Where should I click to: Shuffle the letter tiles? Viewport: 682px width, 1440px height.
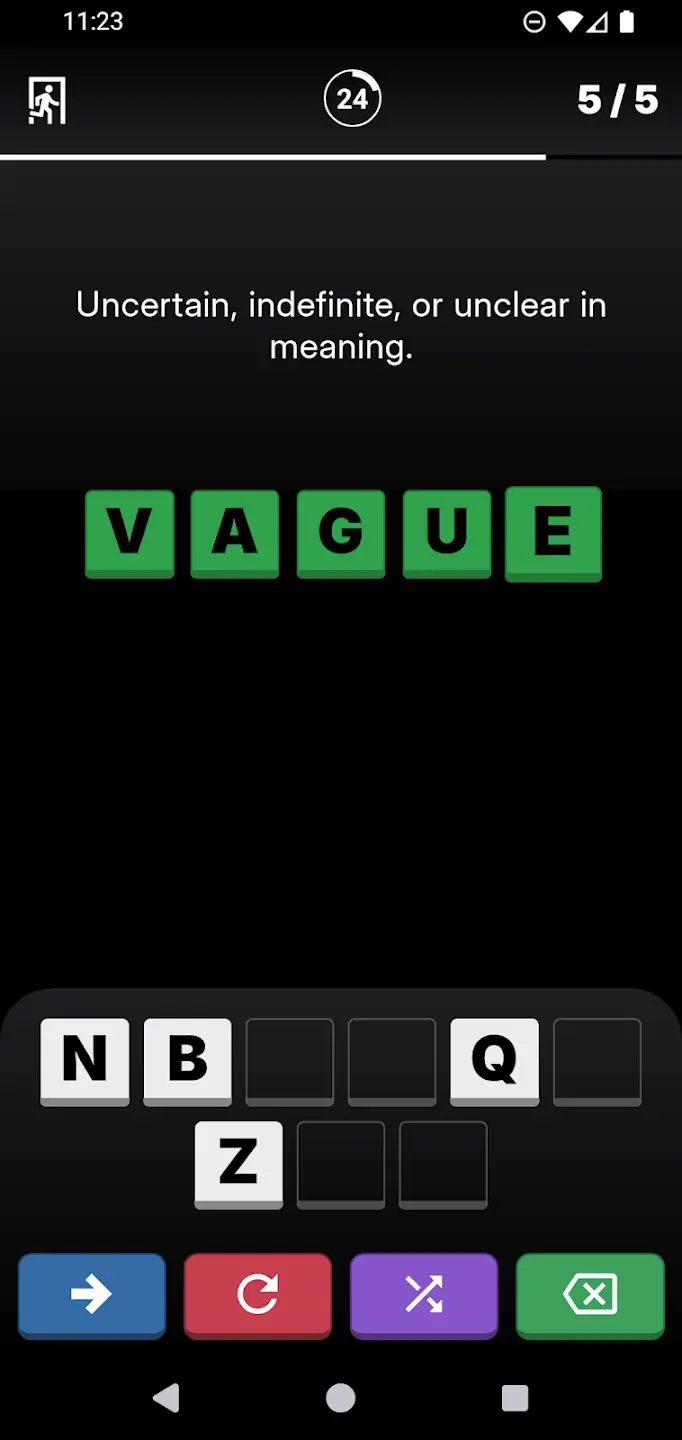424,1294
